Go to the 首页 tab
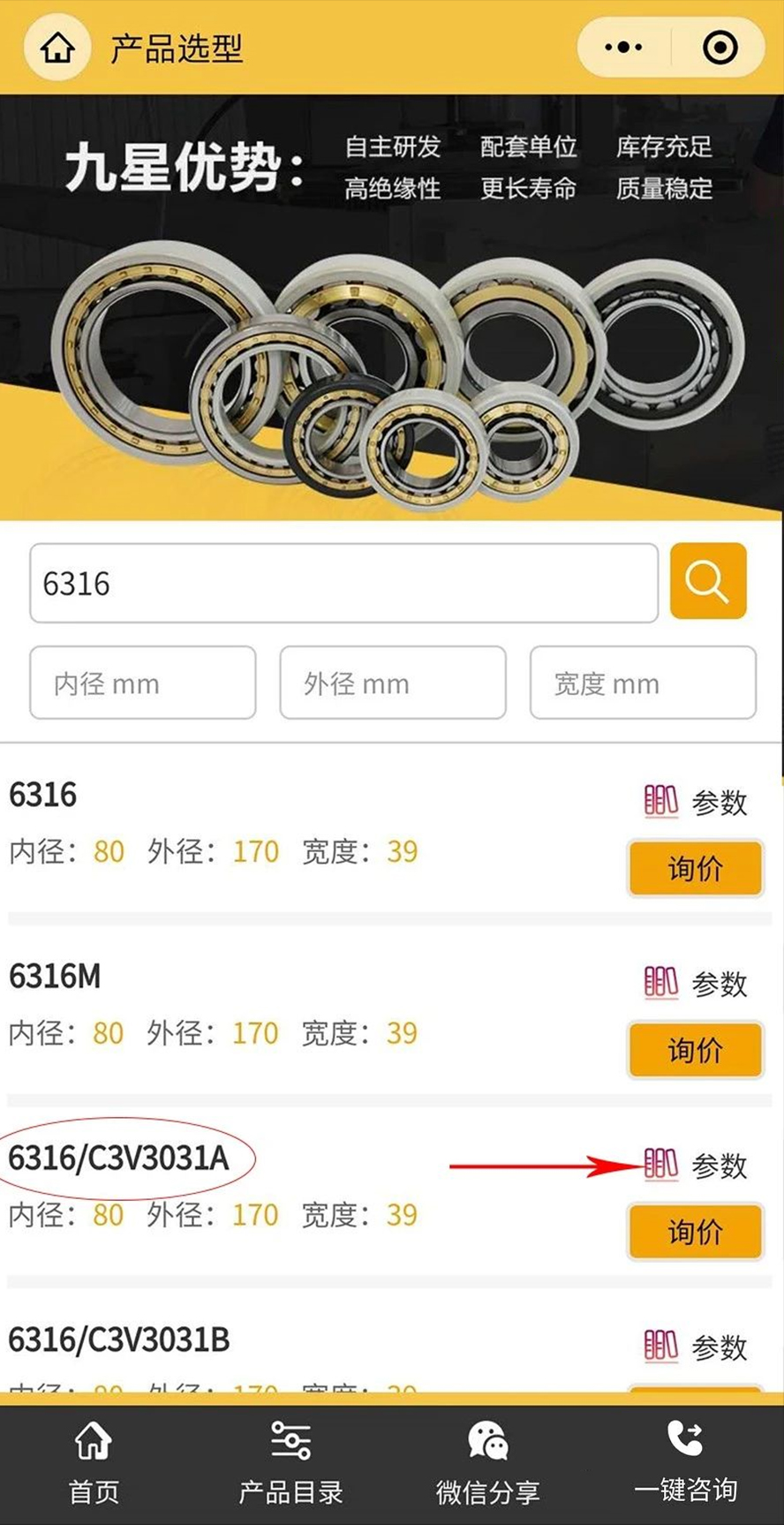This screenshot has width=784, height=1525. tap(94, 1465)
